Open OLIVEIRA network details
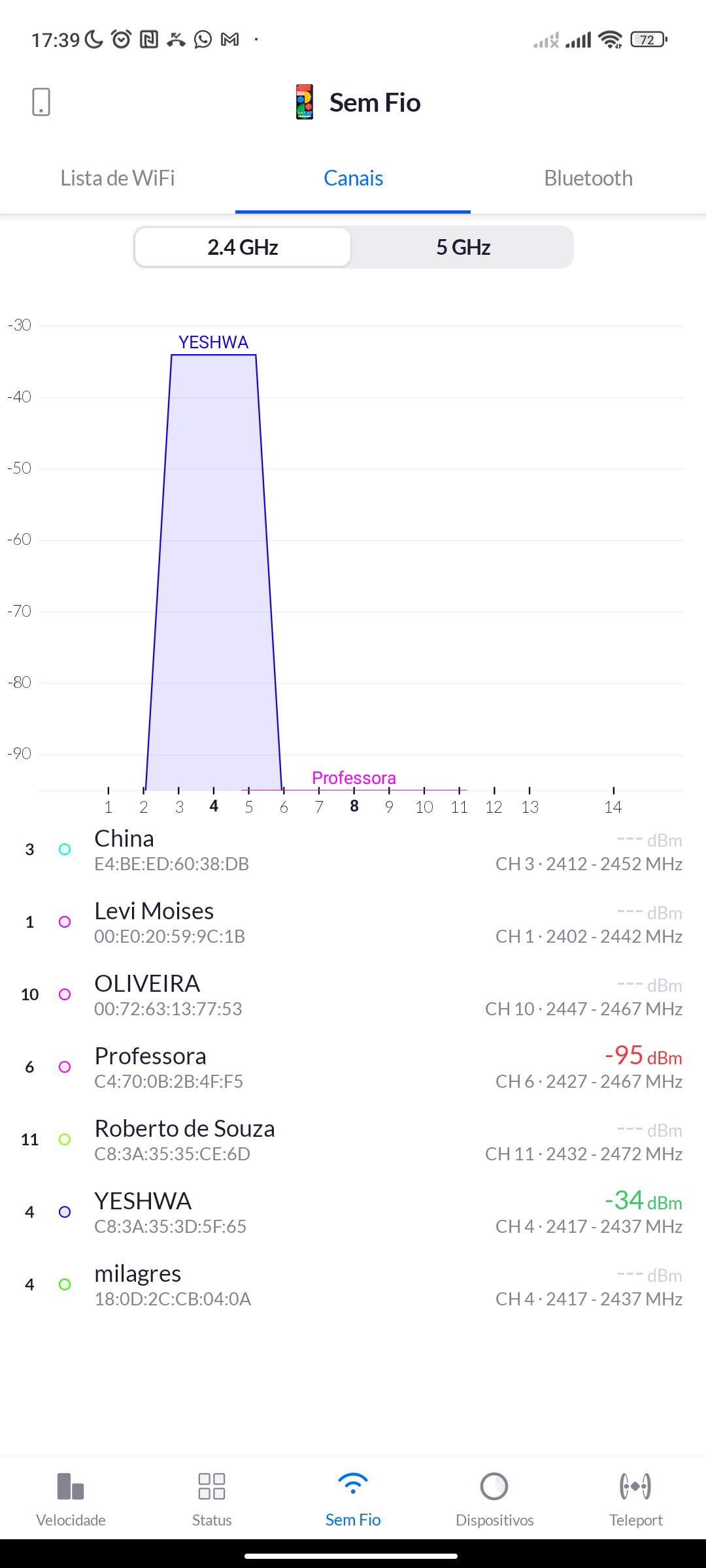This screenshot has width=706, height=1568. 353,995
